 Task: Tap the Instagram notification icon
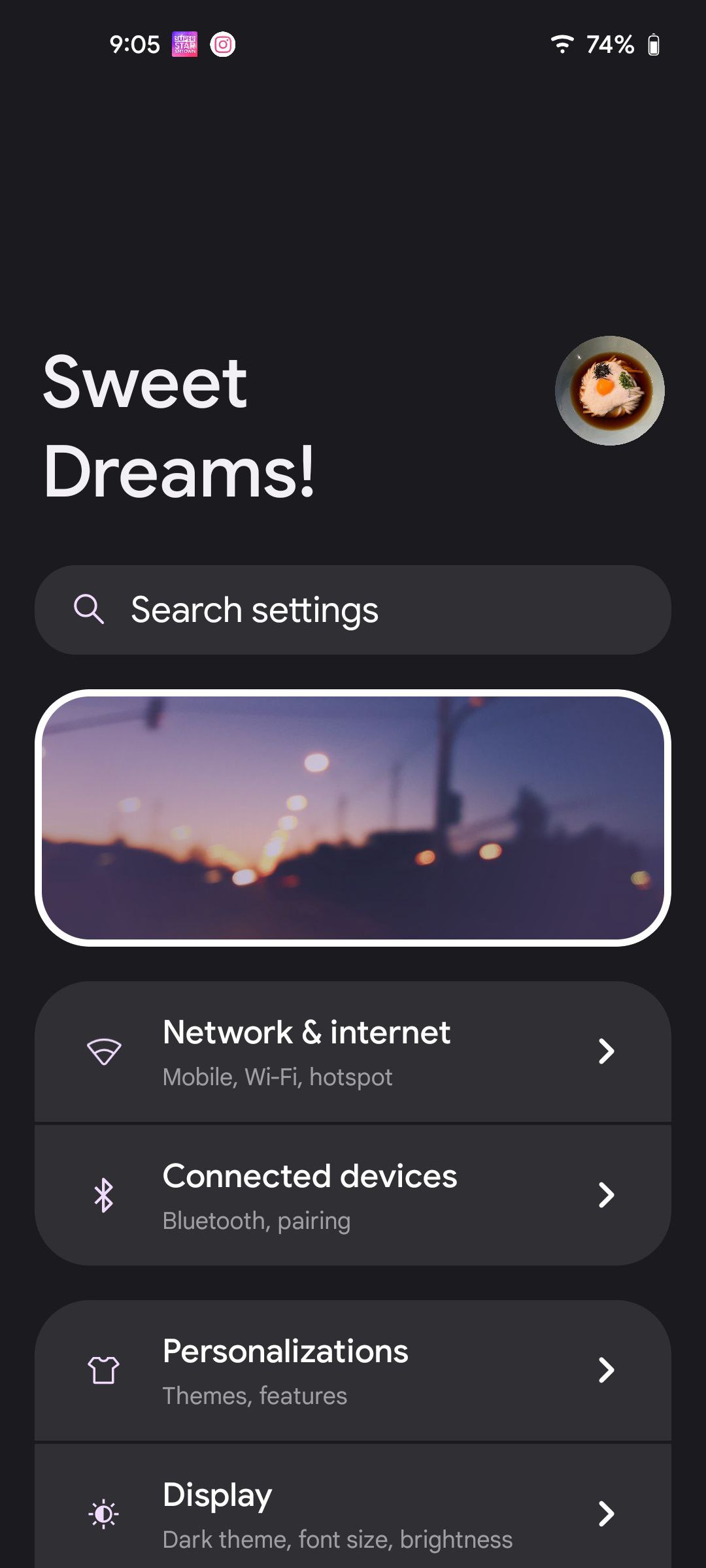pos(222,44)
